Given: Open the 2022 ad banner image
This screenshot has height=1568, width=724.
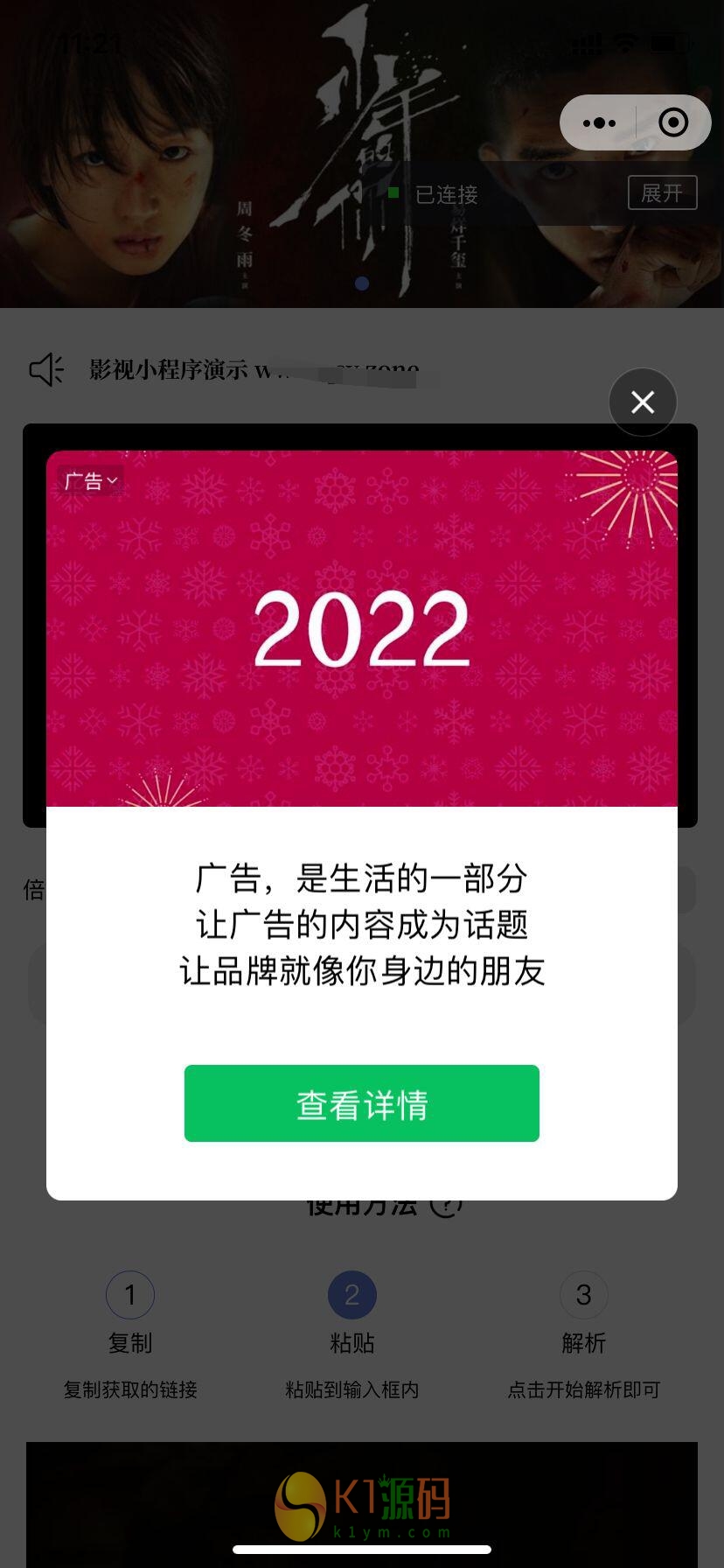Looking at the screenshot, I should coord(361,628).
